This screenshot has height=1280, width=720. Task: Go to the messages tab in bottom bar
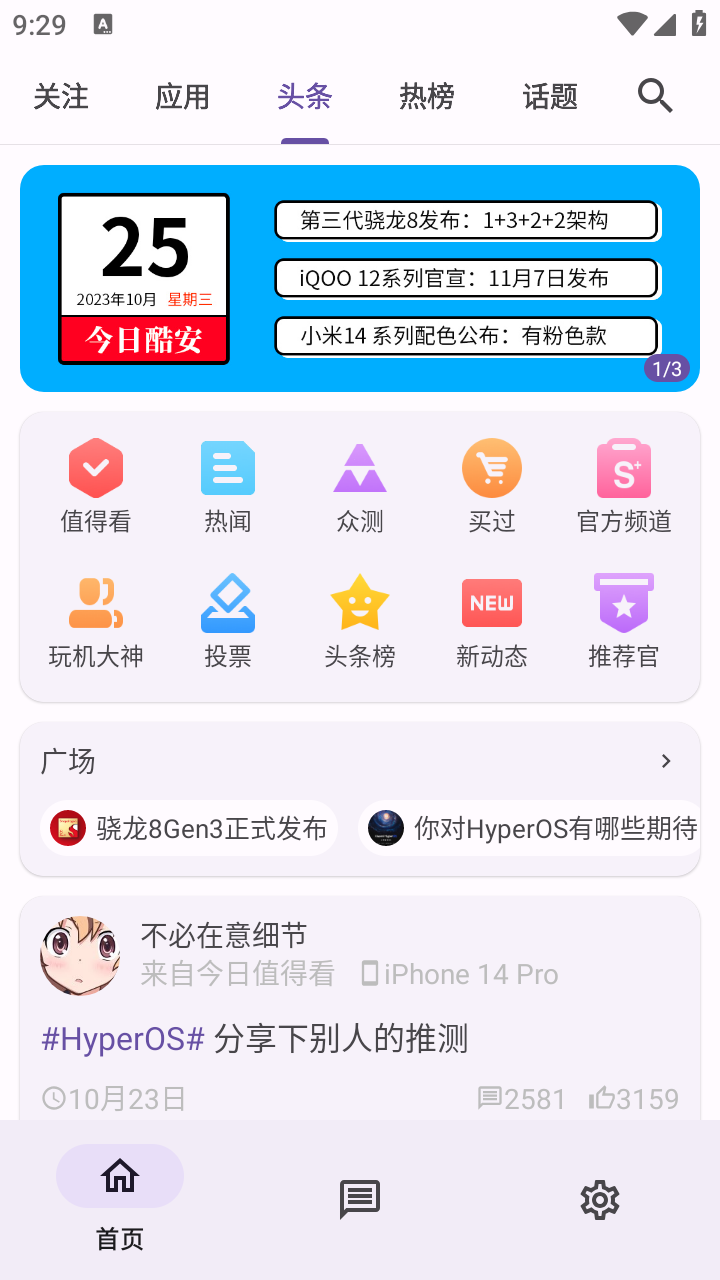[x=360, y=1199]
